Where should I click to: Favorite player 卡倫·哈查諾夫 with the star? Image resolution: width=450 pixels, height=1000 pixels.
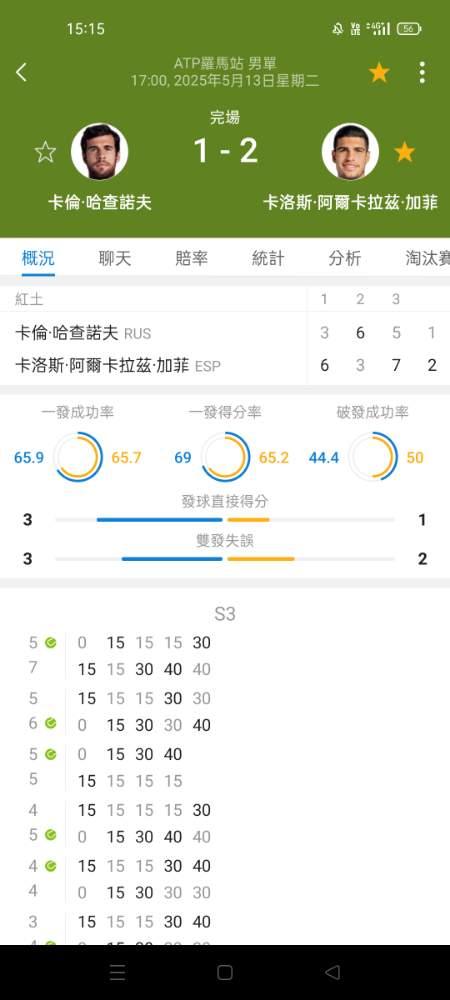(x=45, y=152)
